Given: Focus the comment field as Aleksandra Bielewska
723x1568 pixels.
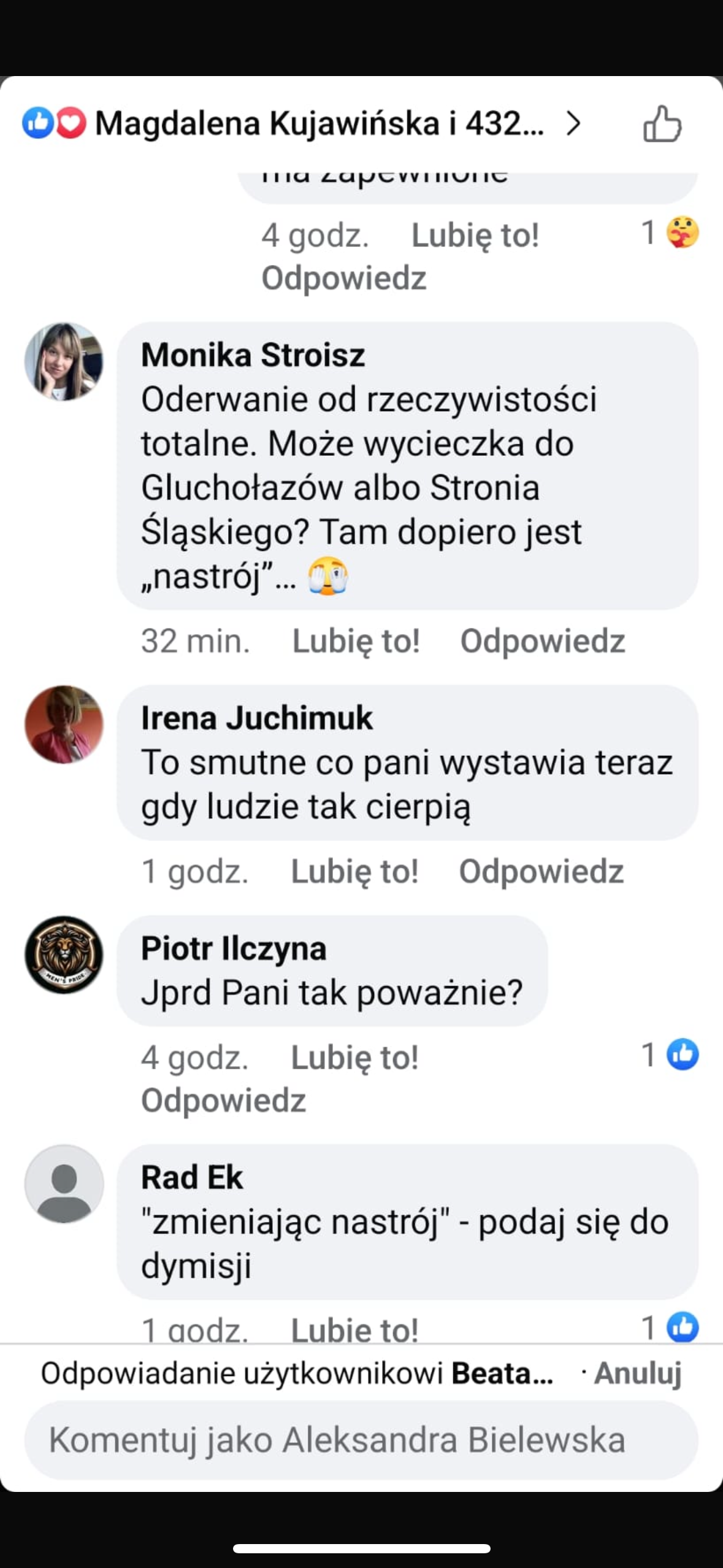Looking at the screenshot, I should (361, 1440).
